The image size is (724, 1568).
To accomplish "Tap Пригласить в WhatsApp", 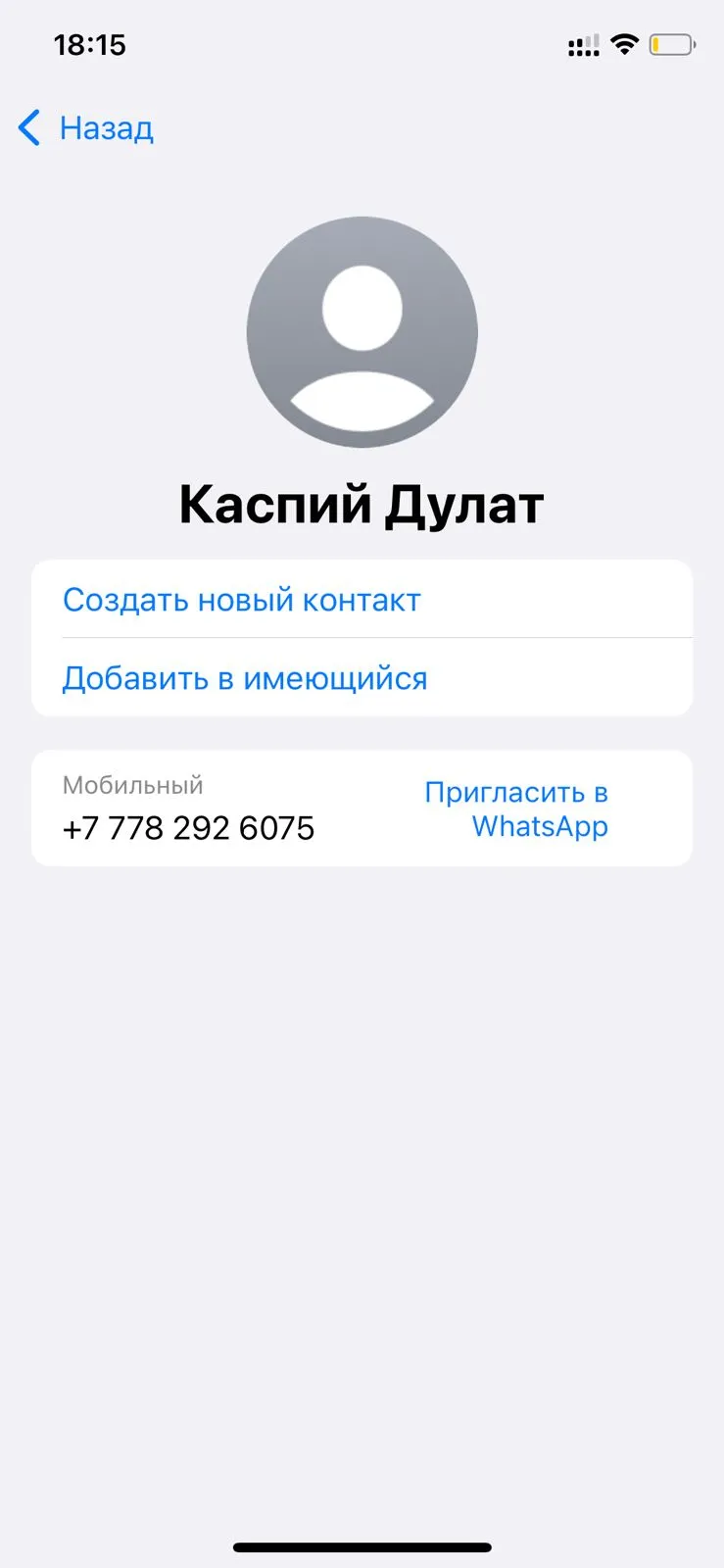I will (x=516, y=808).
